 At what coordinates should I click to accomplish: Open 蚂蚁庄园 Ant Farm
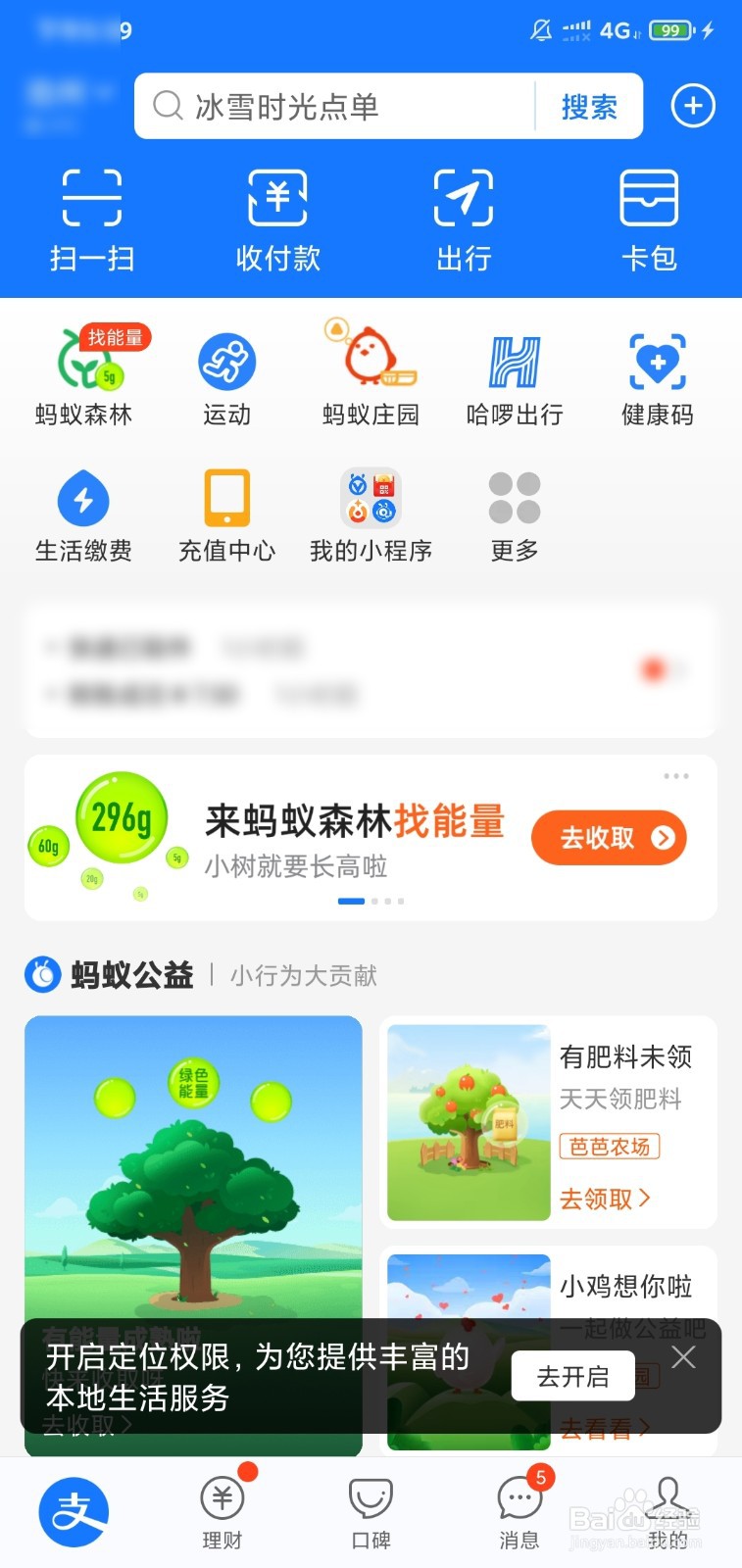point(370,377)
